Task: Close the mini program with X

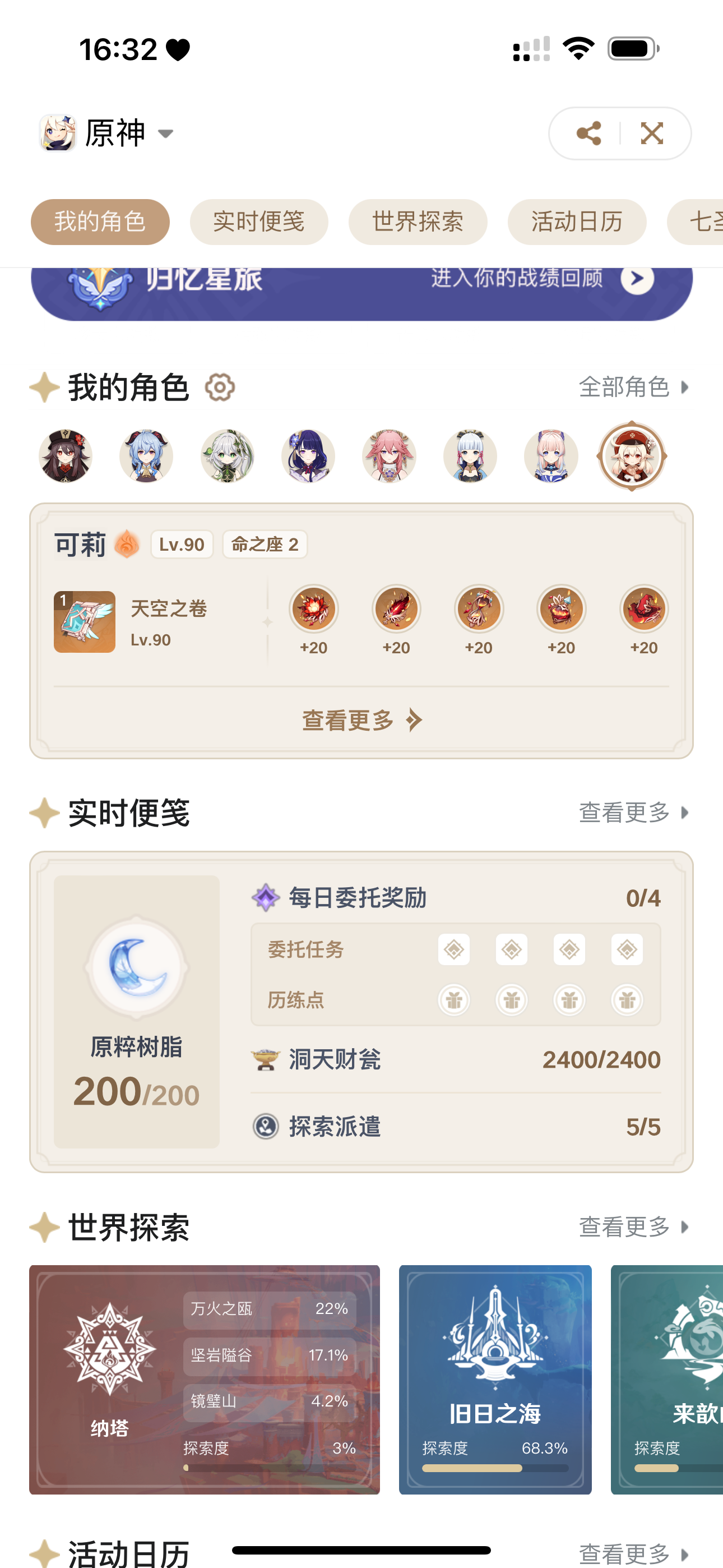Action: pos(652,133)
